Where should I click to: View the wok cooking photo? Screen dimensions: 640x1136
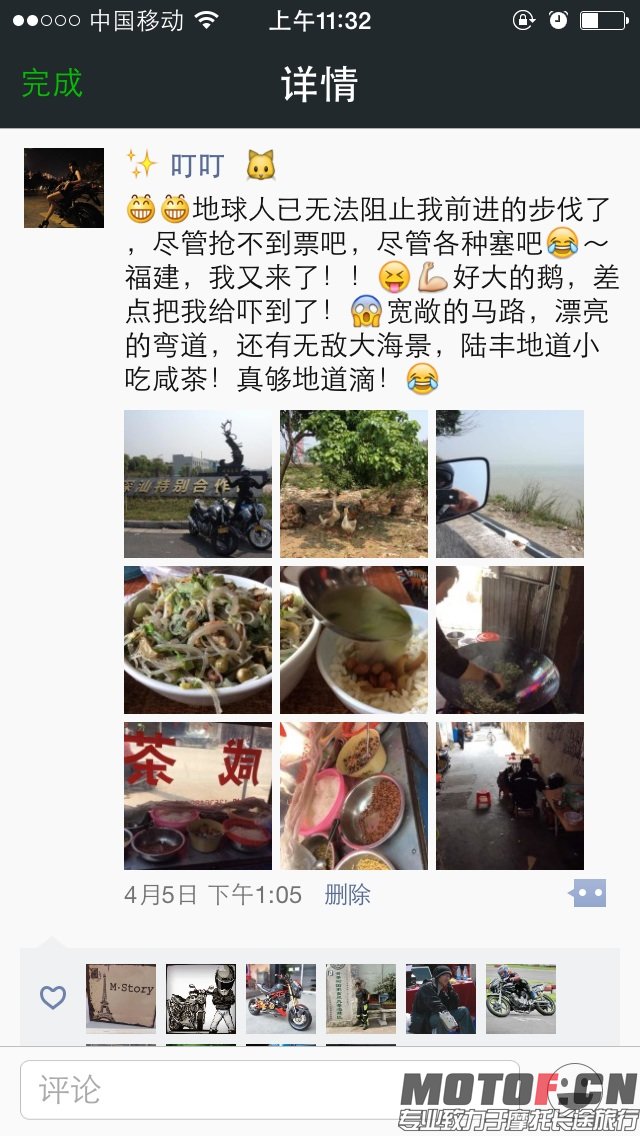[510, 640]
